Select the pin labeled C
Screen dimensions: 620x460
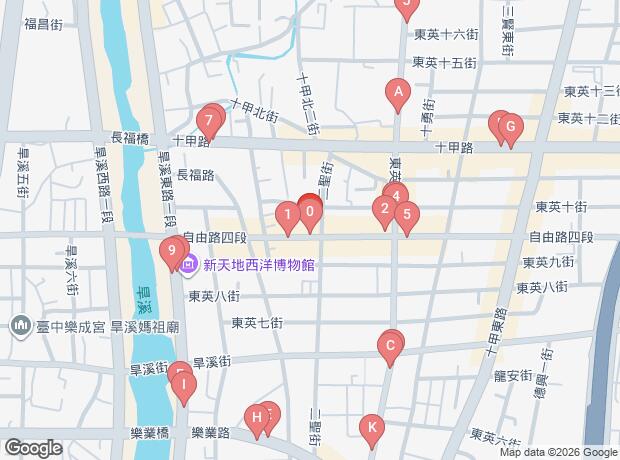tap(390, 348)
